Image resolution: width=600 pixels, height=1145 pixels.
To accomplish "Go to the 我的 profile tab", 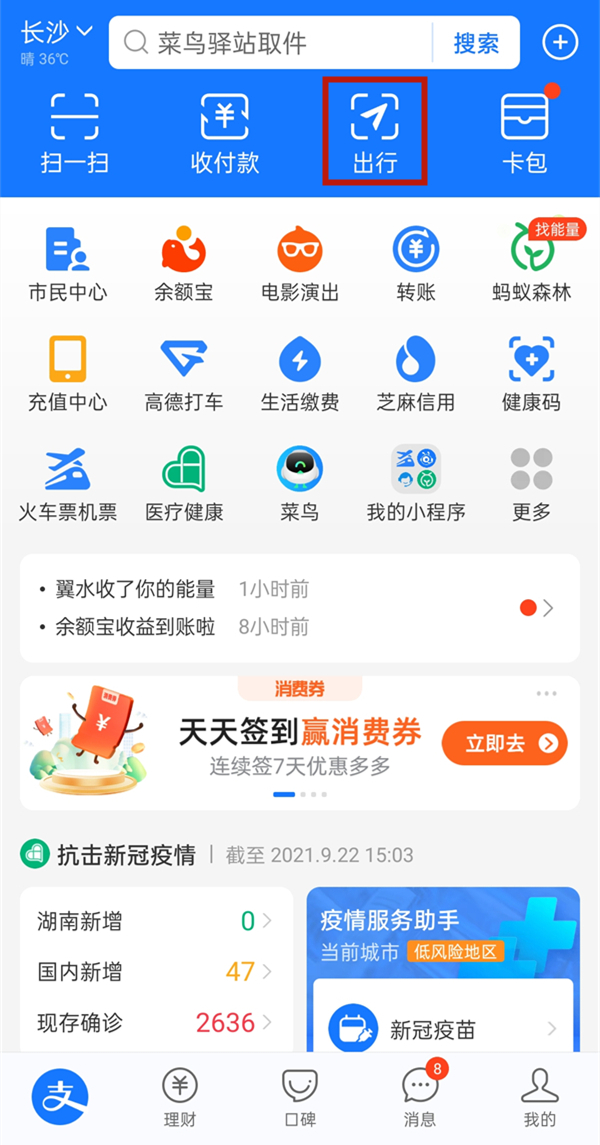I will click(540, 1096).
